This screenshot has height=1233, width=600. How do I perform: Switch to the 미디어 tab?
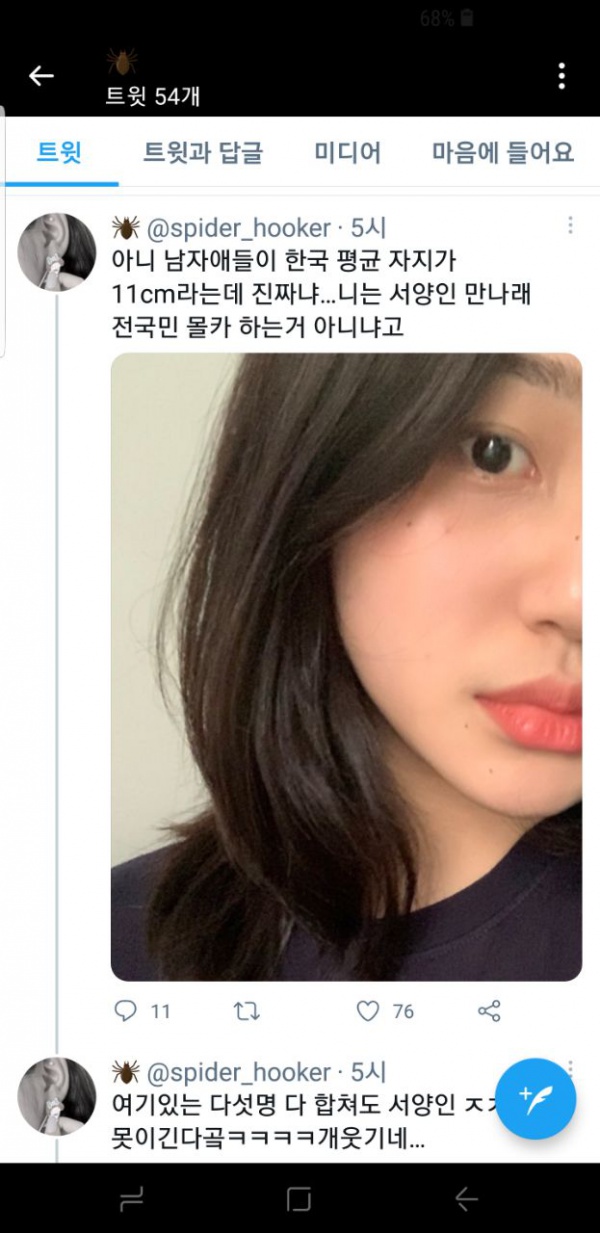click(x=347, y=153)
